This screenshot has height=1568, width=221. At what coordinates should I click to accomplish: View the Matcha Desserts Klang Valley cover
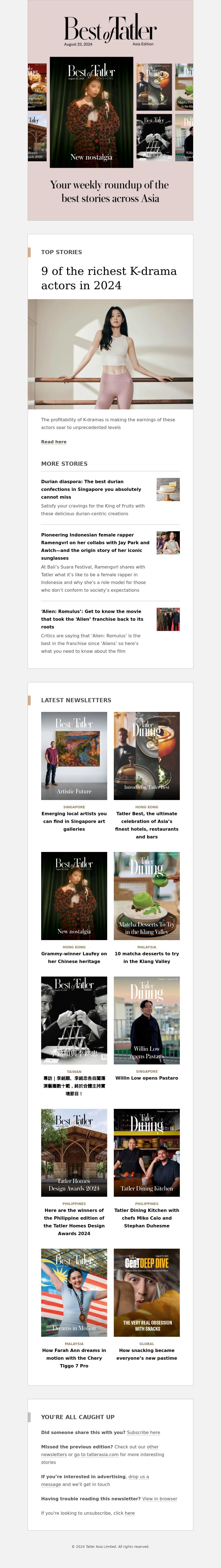[x=147, y=895]
